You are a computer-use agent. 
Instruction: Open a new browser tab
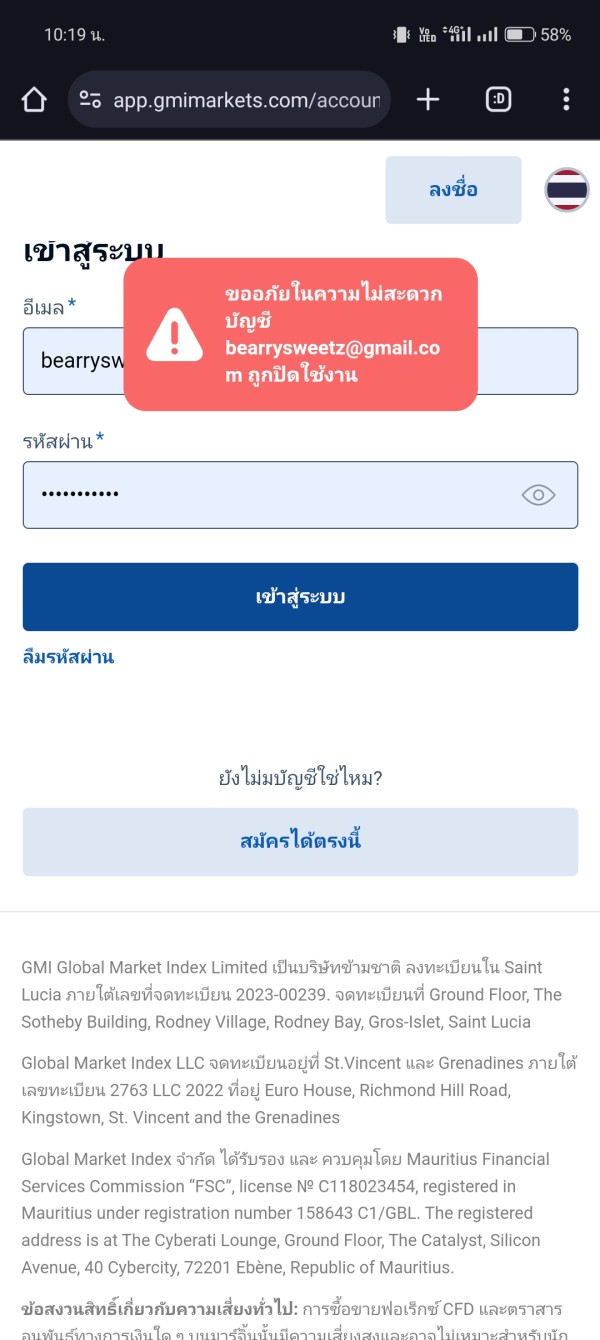point(427,99)
